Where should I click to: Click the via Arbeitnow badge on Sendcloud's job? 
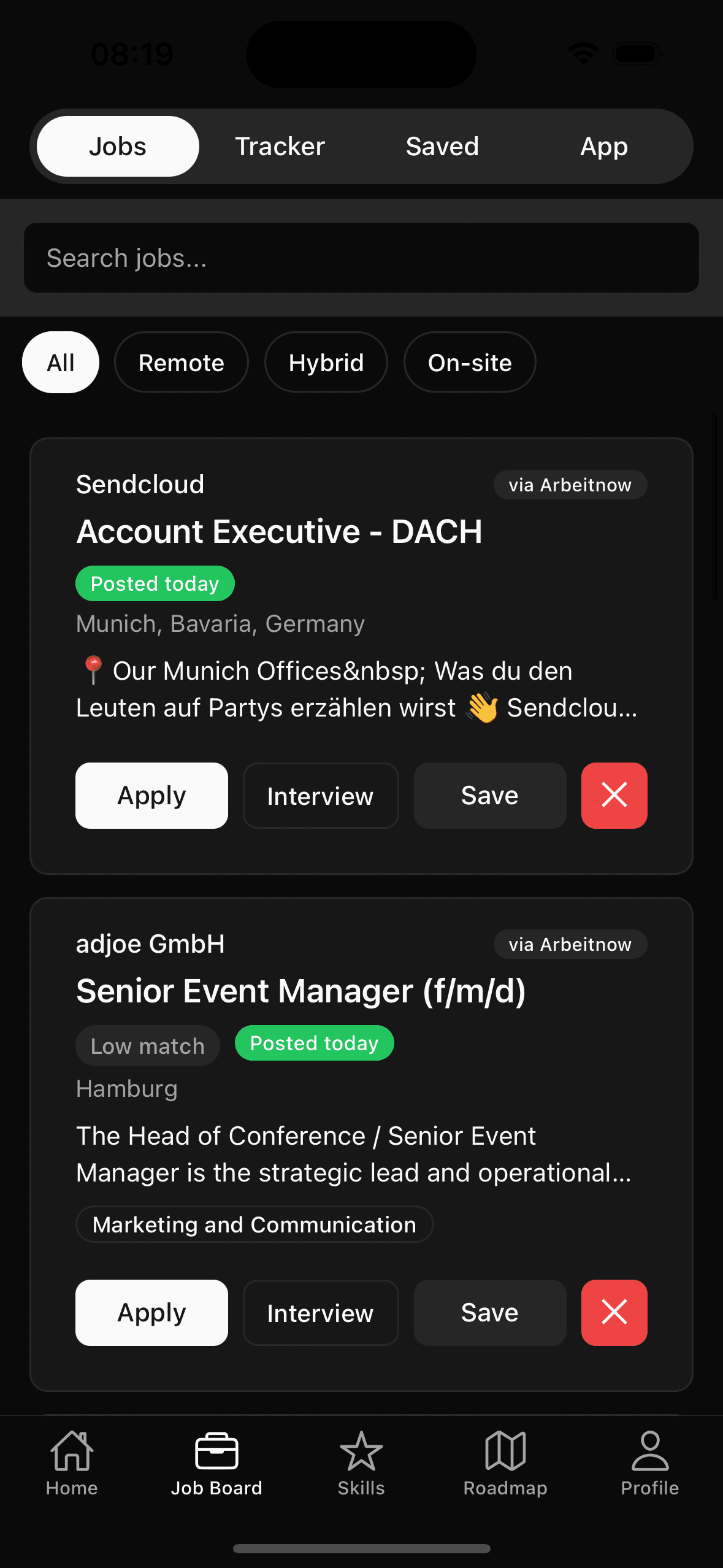coord(570,485)
